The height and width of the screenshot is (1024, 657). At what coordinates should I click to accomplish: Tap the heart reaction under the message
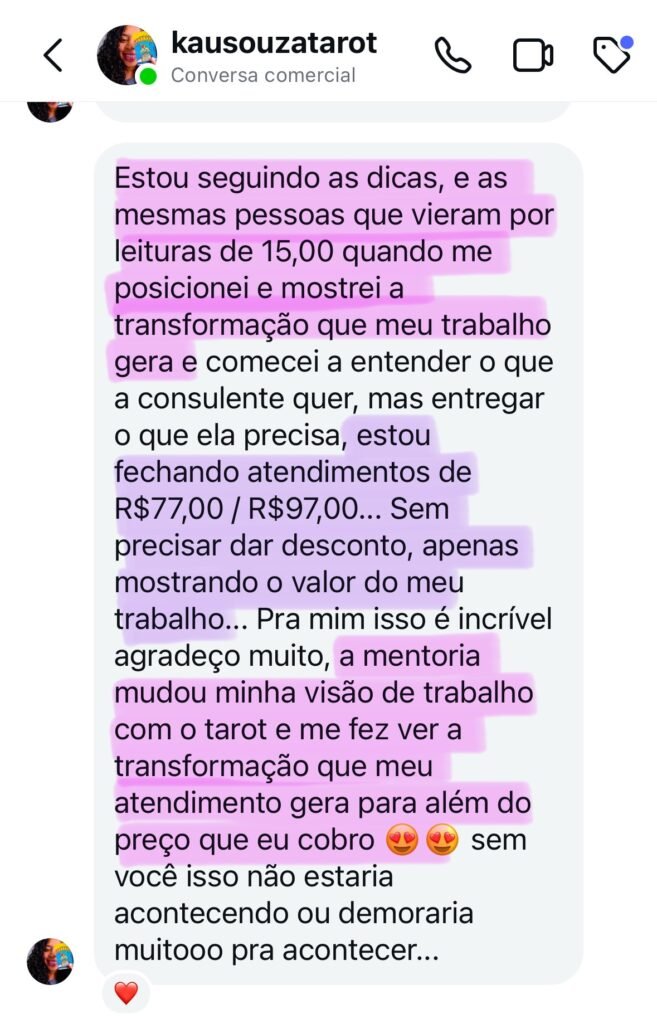(126, 993)
